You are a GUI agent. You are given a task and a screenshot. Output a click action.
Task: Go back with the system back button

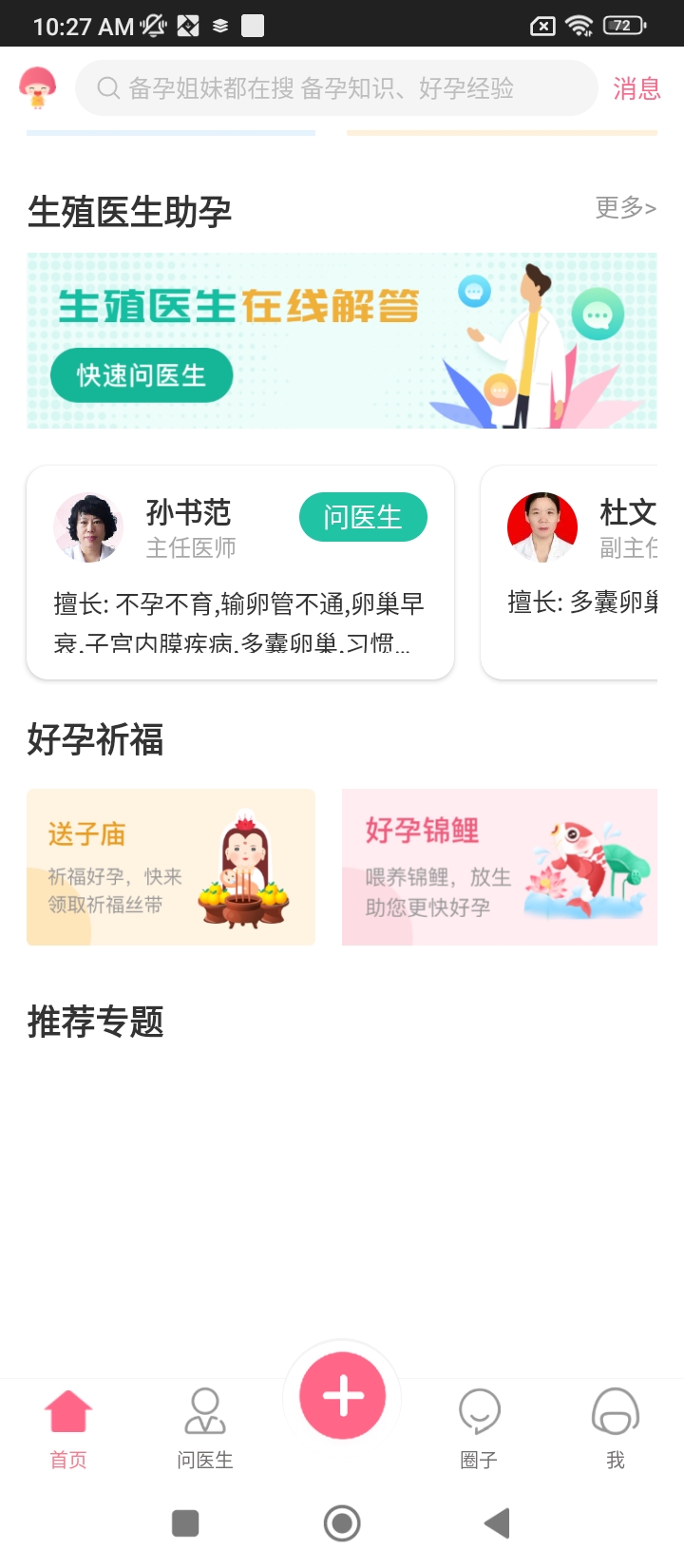497,1523
